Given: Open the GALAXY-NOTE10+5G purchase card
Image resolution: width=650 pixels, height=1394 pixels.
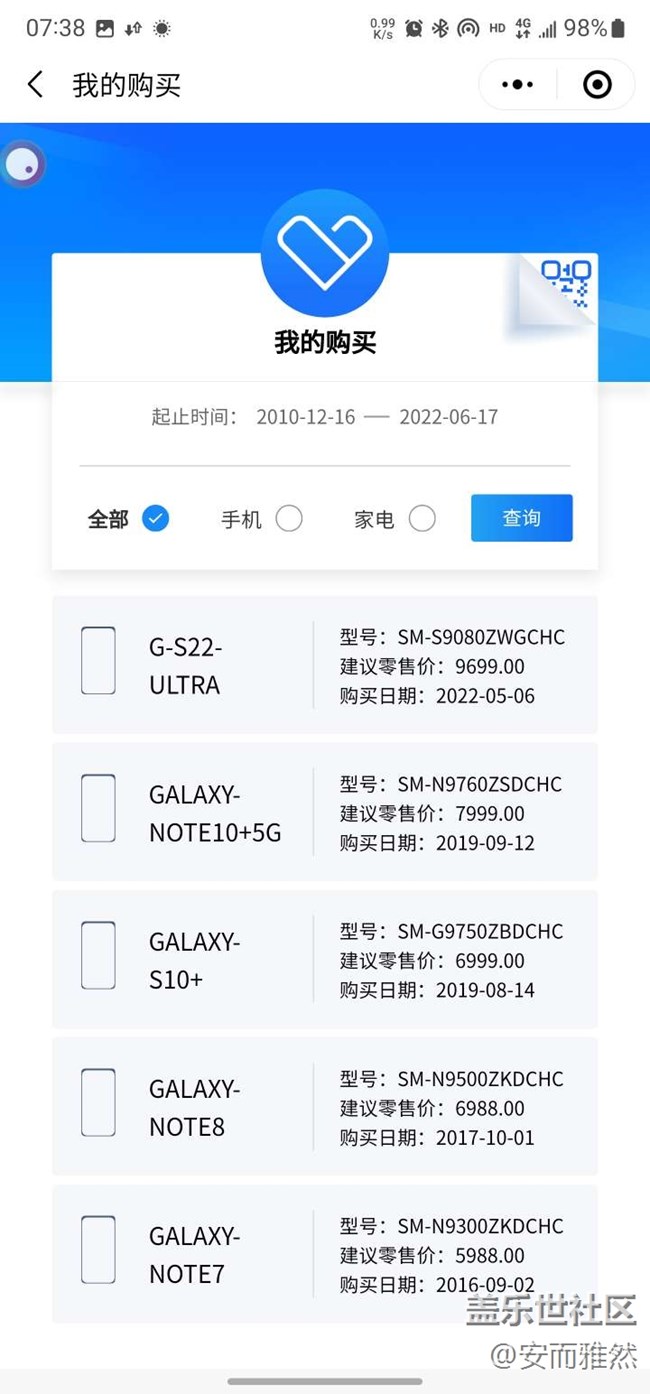Looking at the screenshot, I should point(325,812).
